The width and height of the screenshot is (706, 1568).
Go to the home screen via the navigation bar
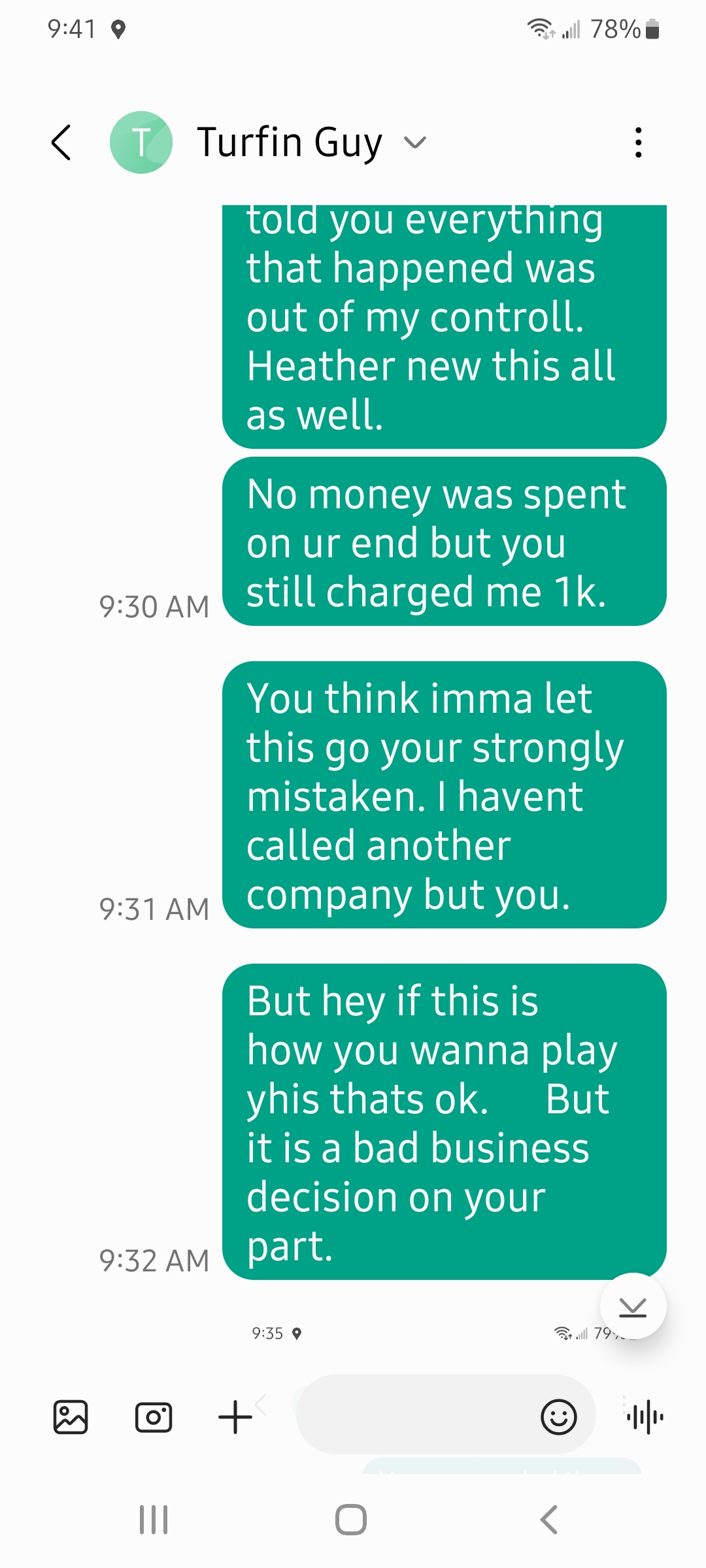pyautogui.click(x=351, y=1520)
